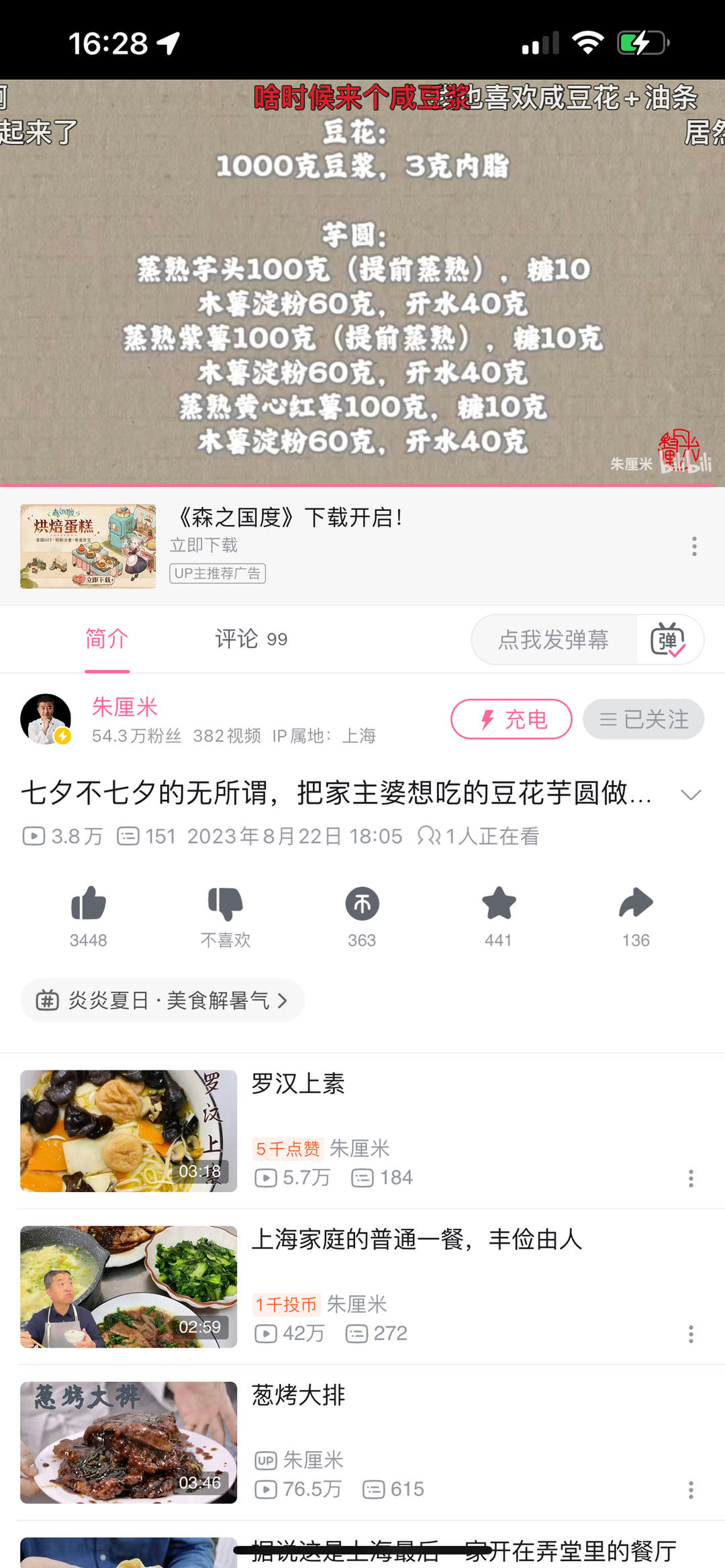Open the 炎炎夏日·美食解暑气 topic chip
This screenshot has width=725, height=1568.
click(x=162, y=1001)
